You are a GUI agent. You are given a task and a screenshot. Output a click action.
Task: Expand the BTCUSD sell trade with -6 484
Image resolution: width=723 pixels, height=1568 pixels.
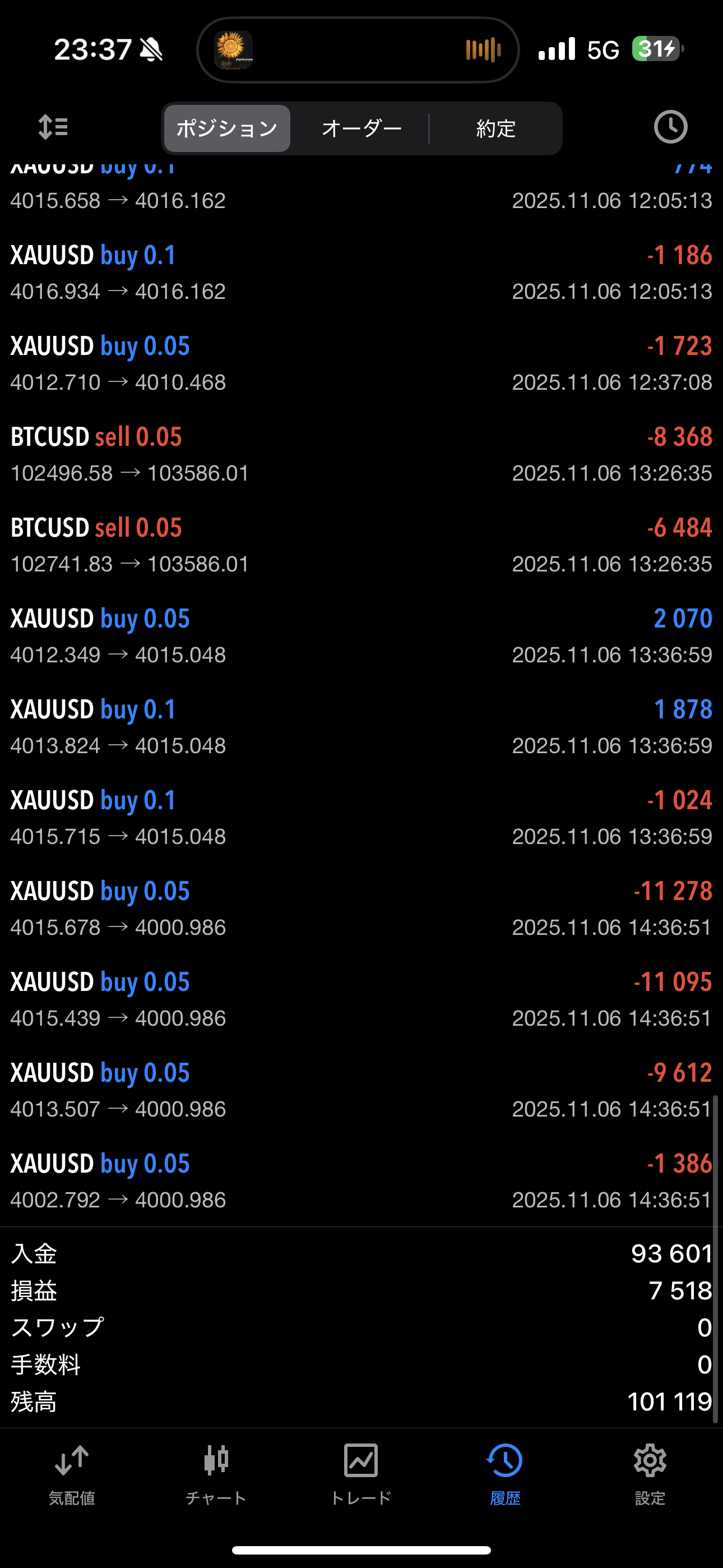[x=361, y=545]
